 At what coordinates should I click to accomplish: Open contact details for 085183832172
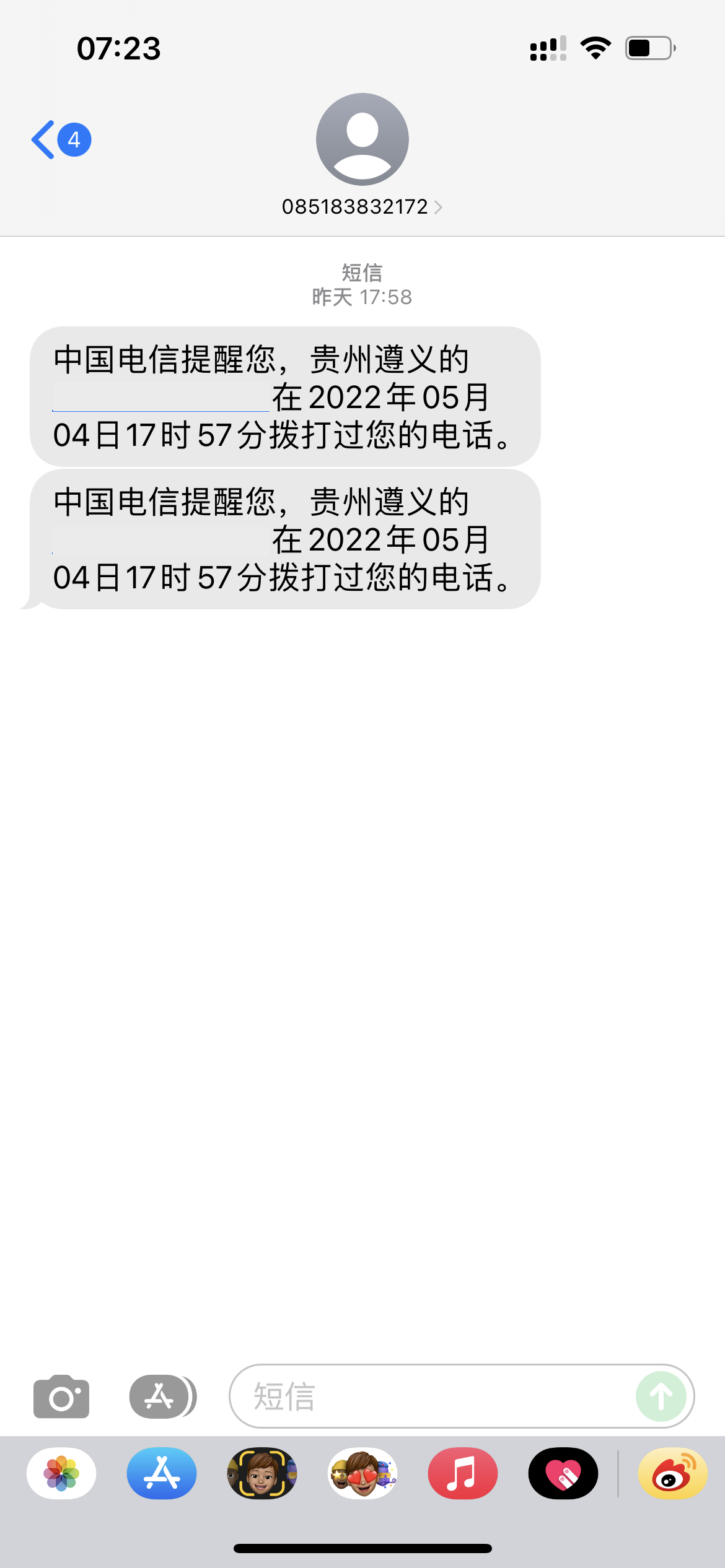362,207
